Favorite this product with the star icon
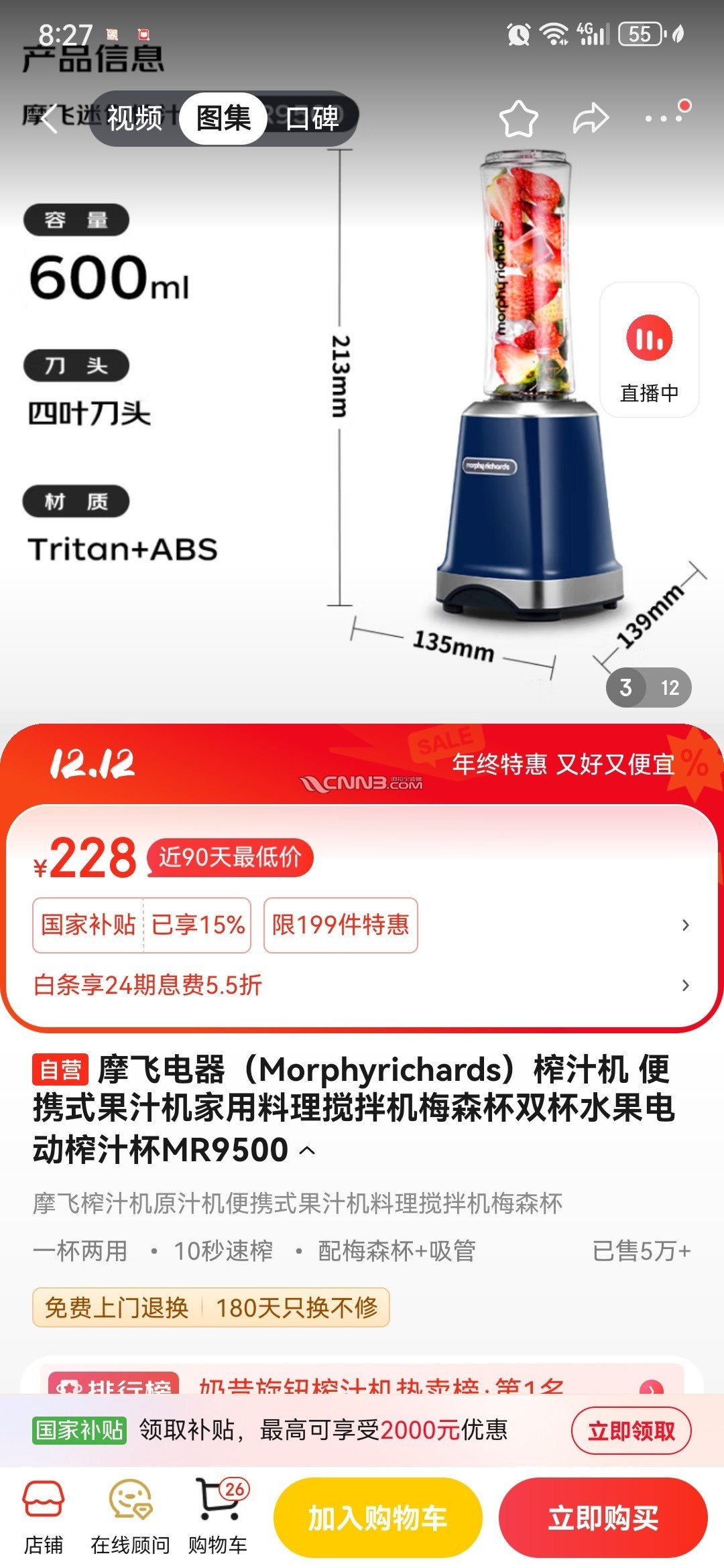 point(518,119)
